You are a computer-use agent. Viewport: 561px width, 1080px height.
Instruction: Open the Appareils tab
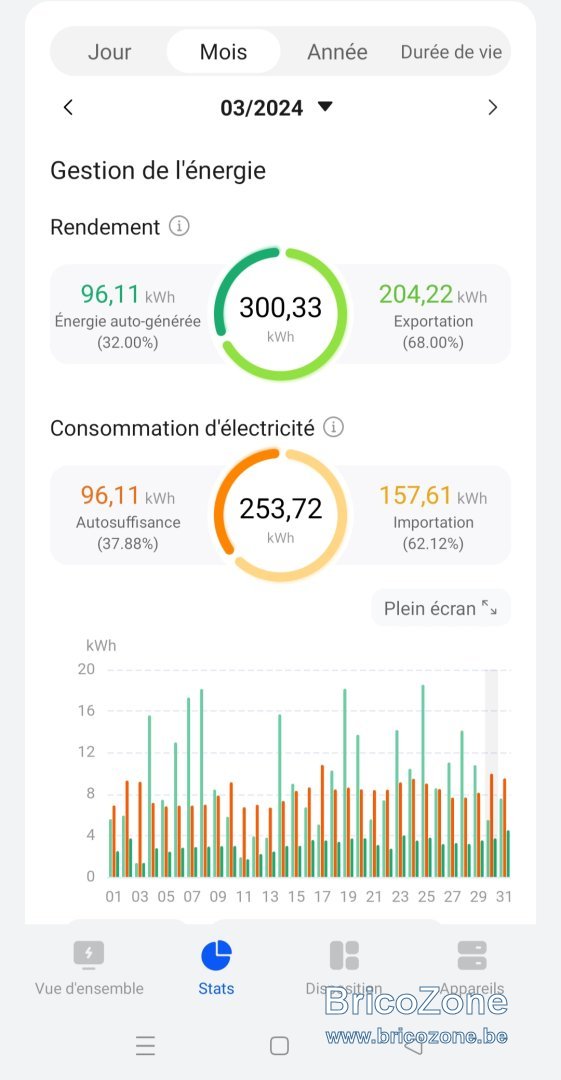tap(472, 968)
